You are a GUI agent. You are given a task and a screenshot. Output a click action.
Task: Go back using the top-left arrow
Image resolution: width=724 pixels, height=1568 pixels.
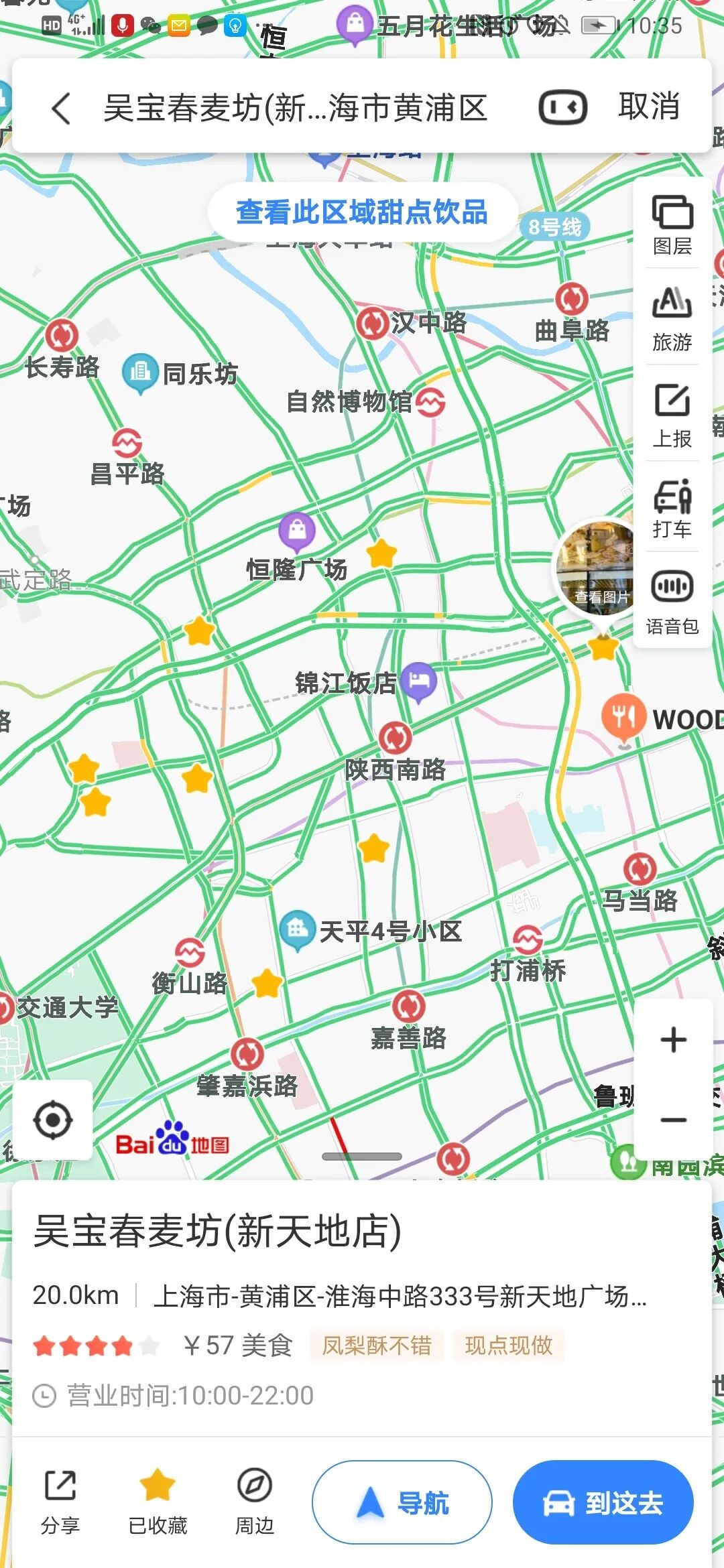point(62,108)
